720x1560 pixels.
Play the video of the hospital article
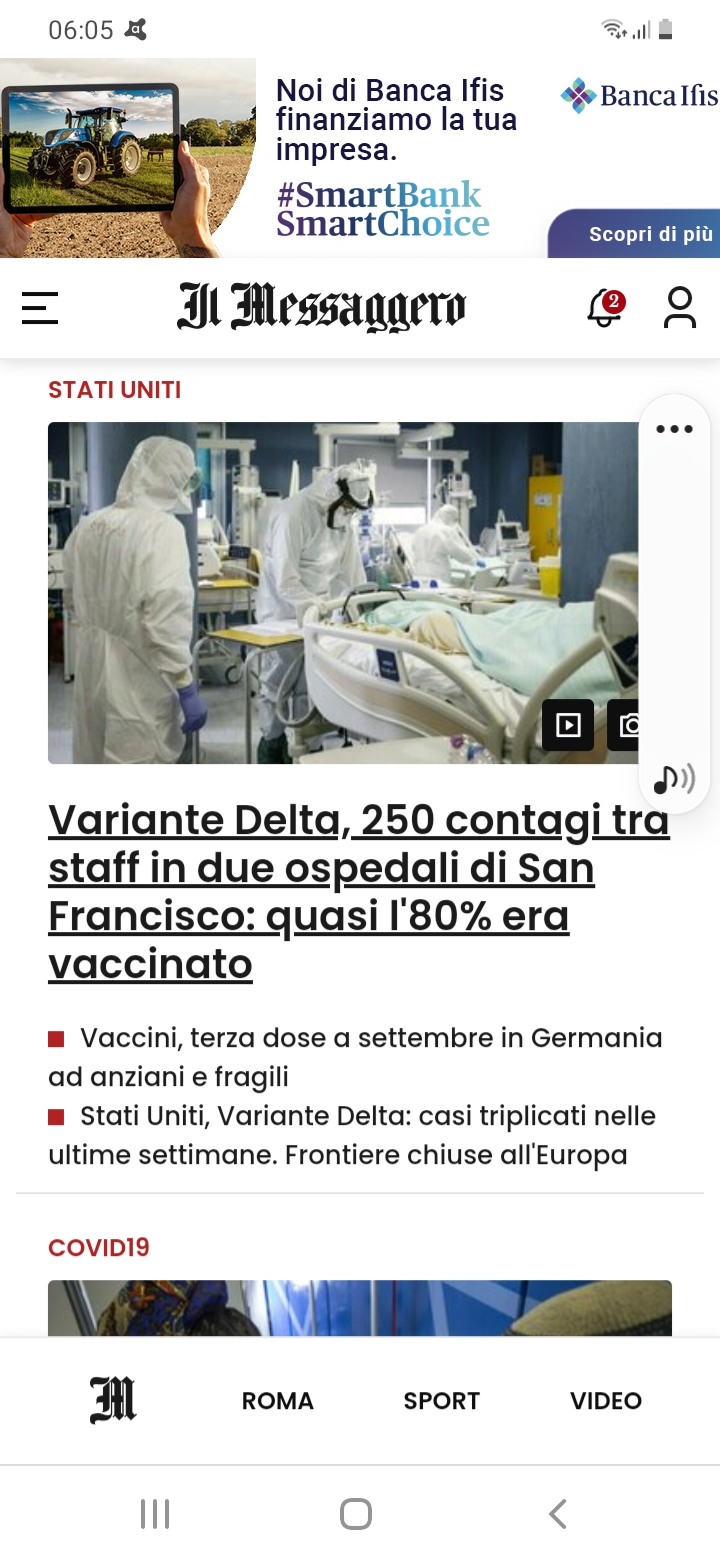(568, 725)
